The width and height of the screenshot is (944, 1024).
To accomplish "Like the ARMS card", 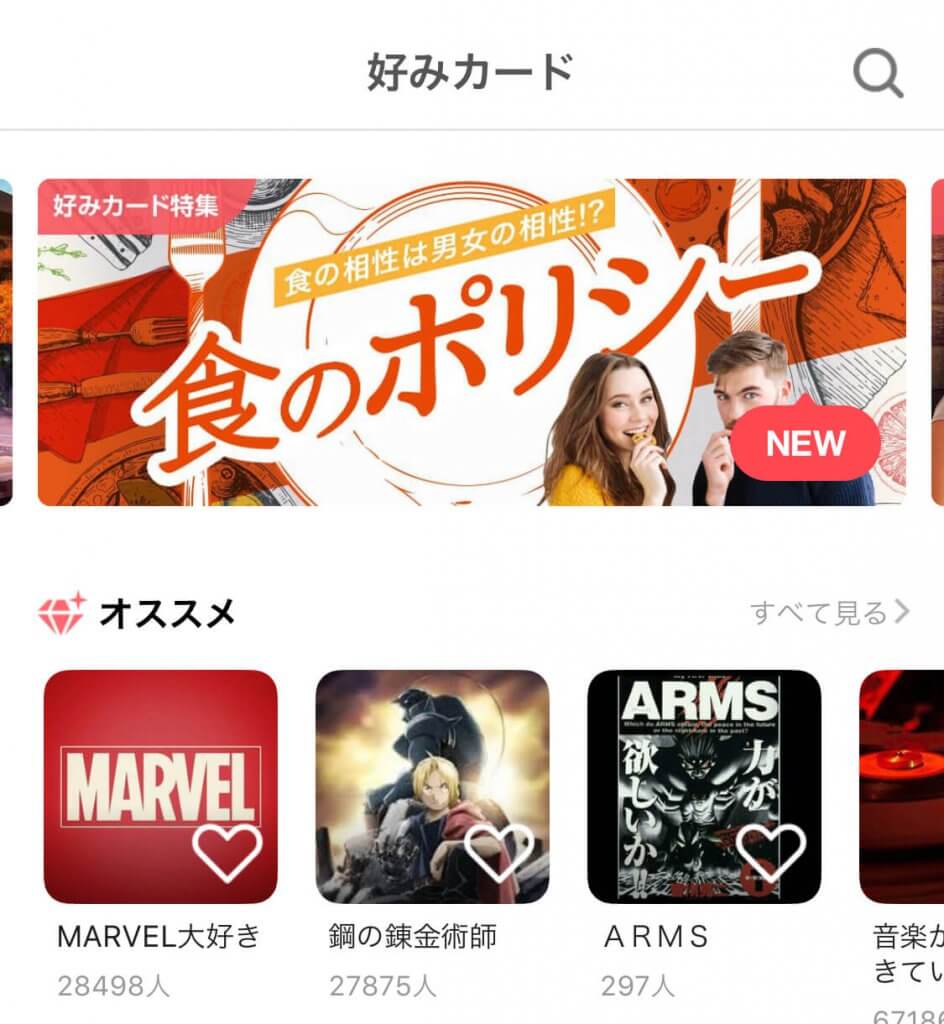I will point(771,853).
